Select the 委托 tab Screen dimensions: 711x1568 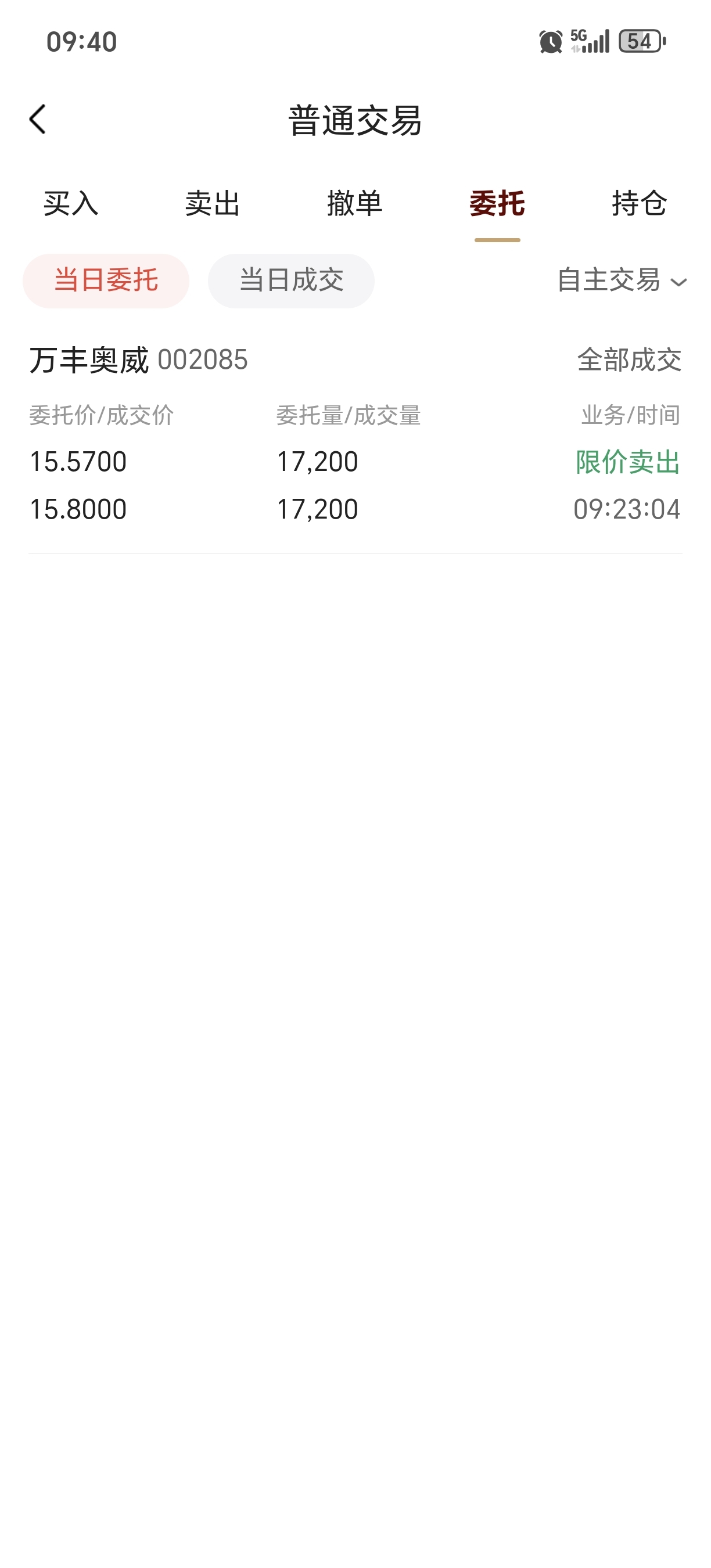(497, 203)
